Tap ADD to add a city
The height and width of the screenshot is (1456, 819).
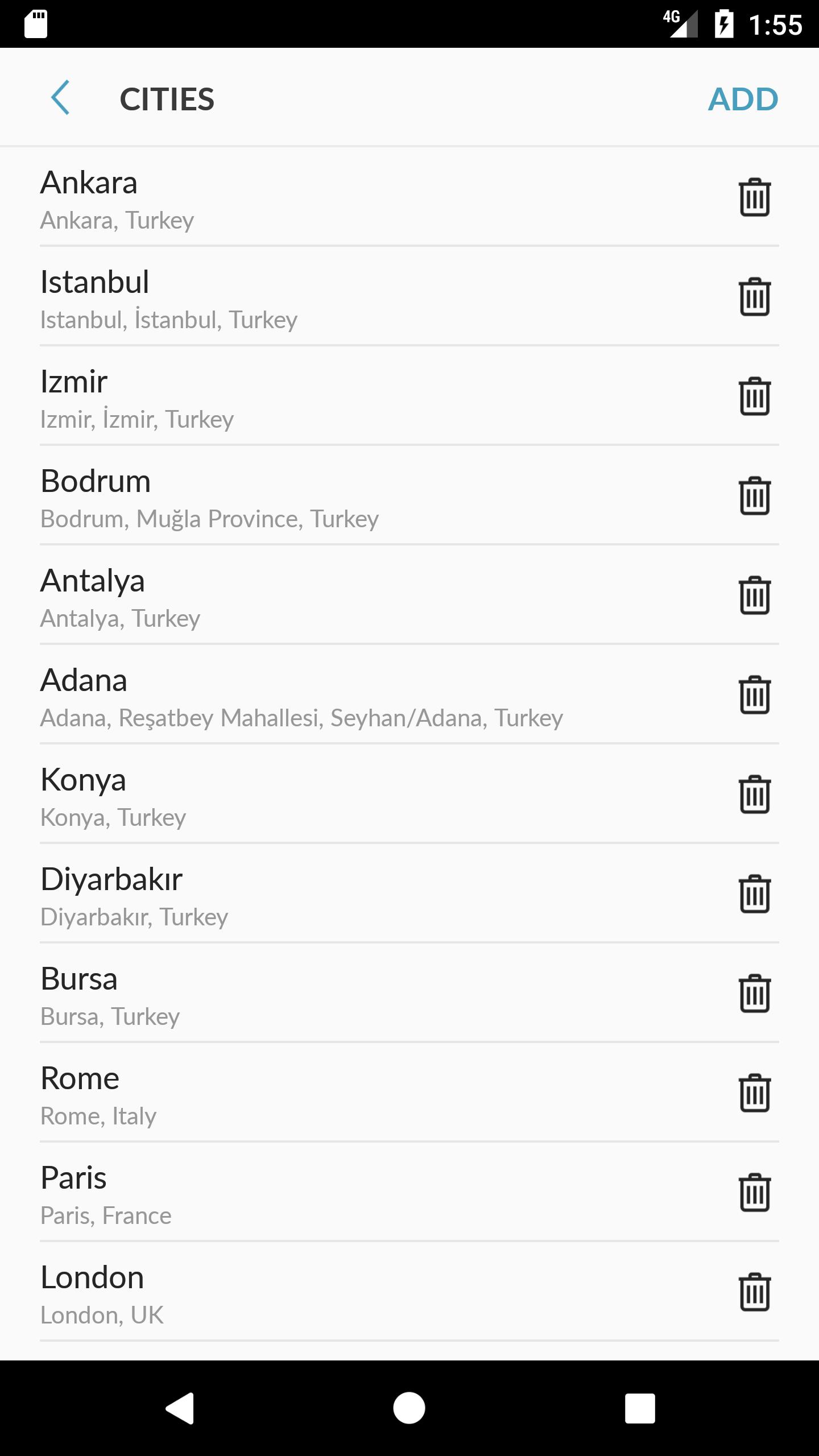[x=743, y=99]
